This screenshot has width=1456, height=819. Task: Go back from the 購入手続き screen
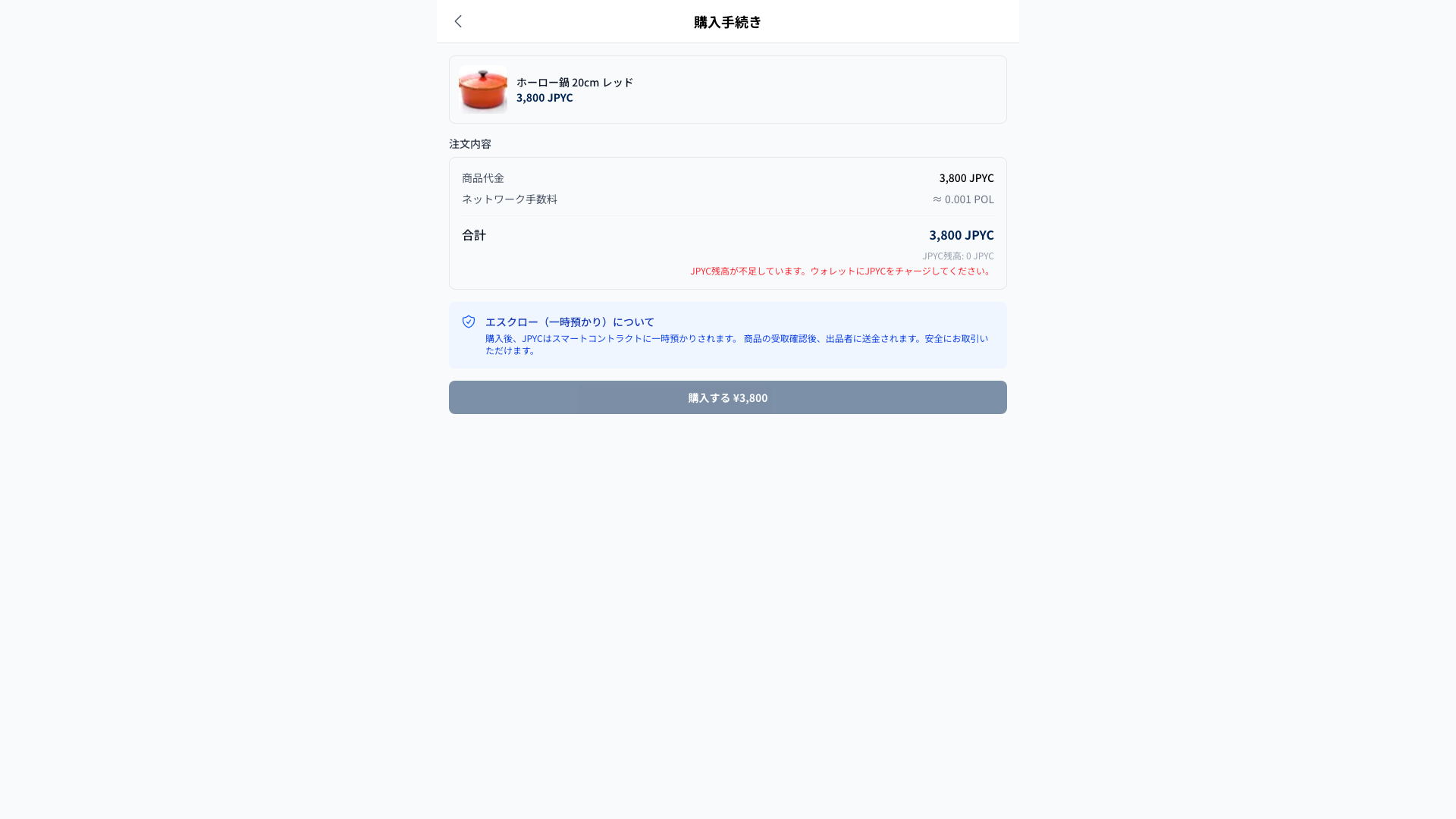(x=458, y=21)
